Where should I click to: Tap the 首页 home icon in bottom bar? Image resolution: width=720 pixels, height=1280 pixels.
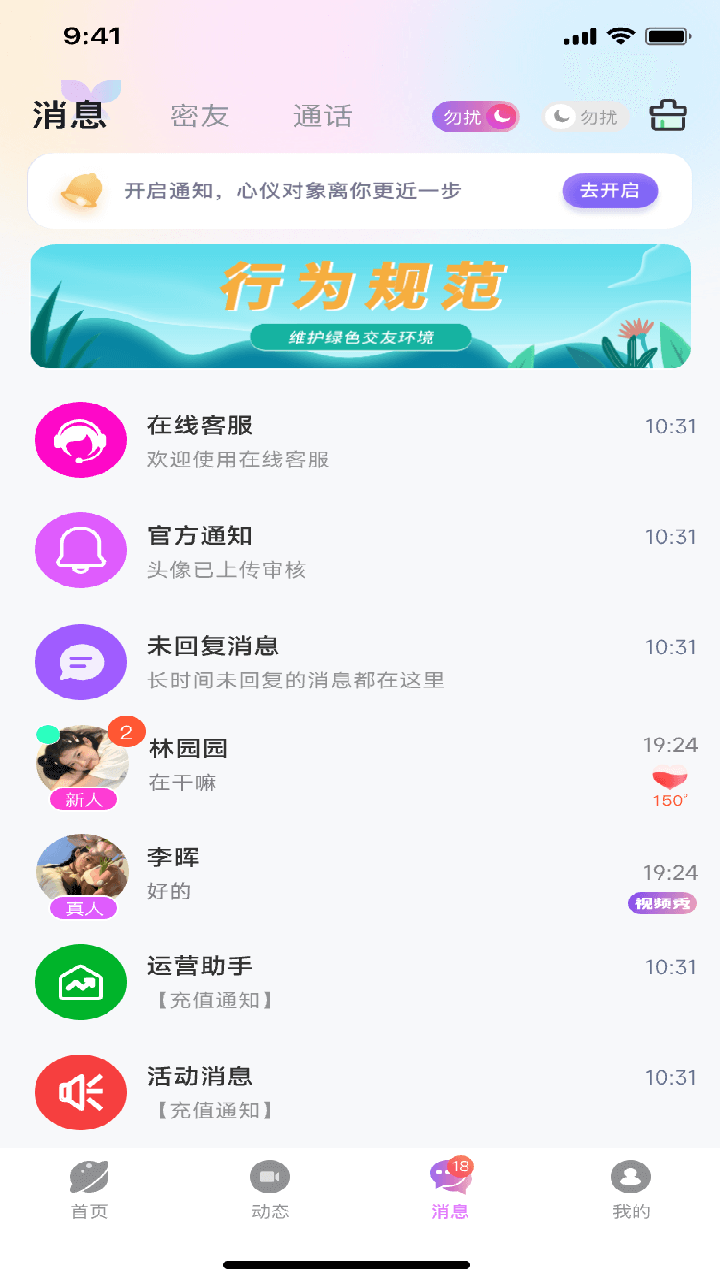tap(89, 1190)
